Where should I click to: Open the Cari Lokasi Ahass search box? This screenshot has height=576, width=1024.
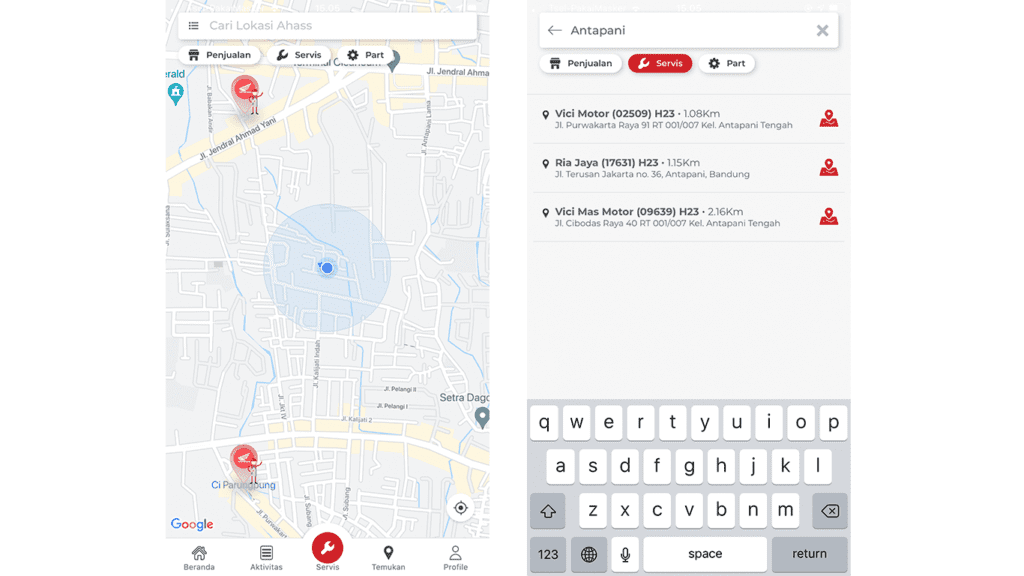330,26
